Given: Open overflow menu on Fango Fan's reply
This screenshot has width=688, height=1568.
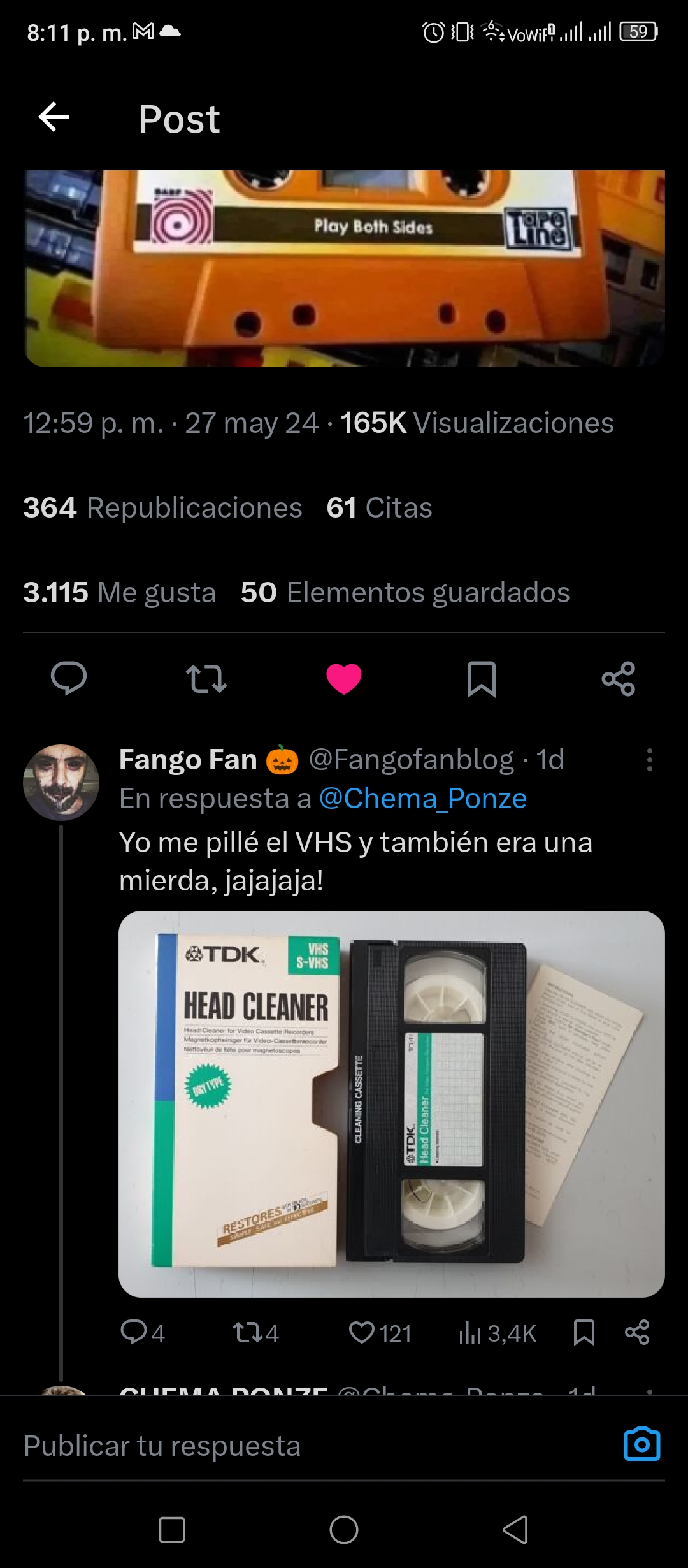Looking at the screenshot, I should tap(649, 760).
